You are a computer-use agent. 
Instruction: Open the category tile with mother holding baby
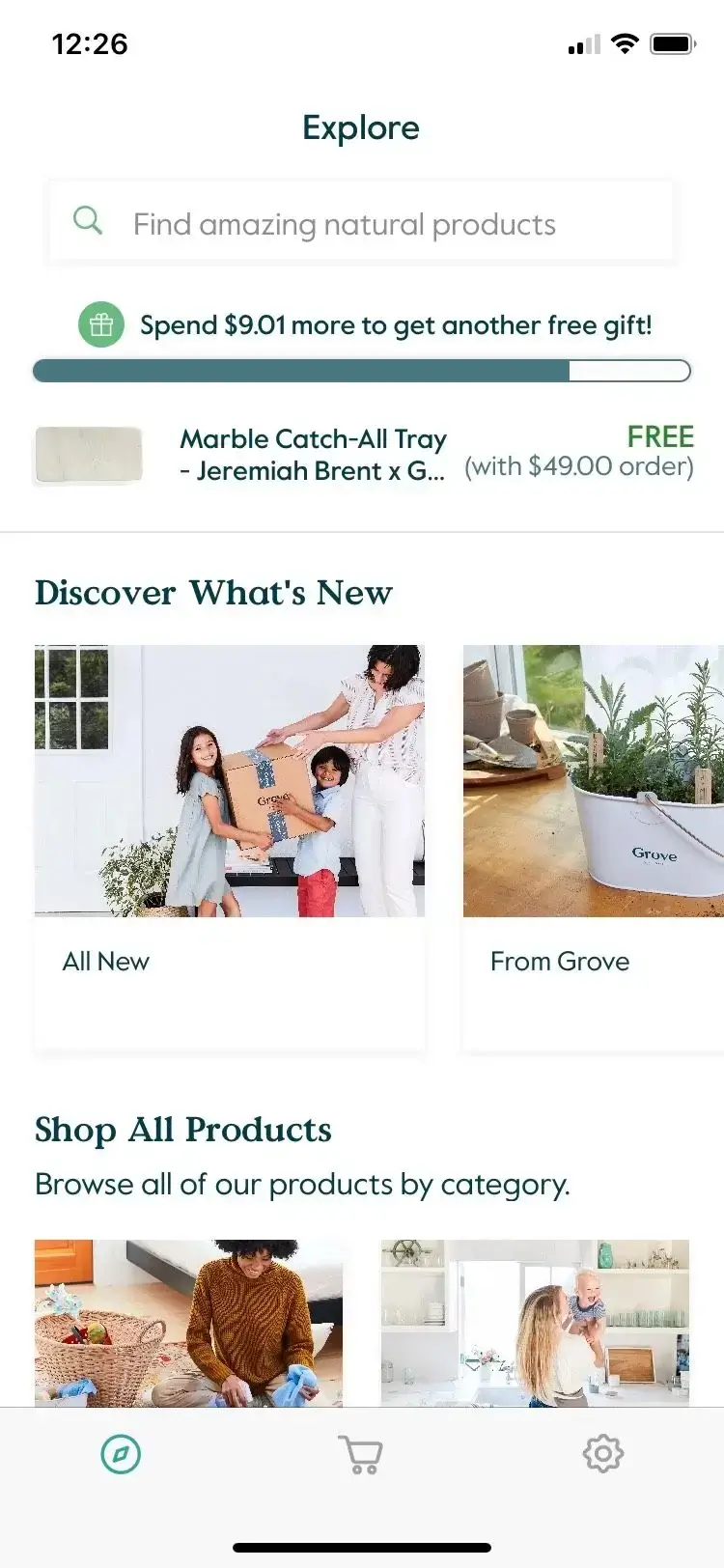pos(535,1323)
